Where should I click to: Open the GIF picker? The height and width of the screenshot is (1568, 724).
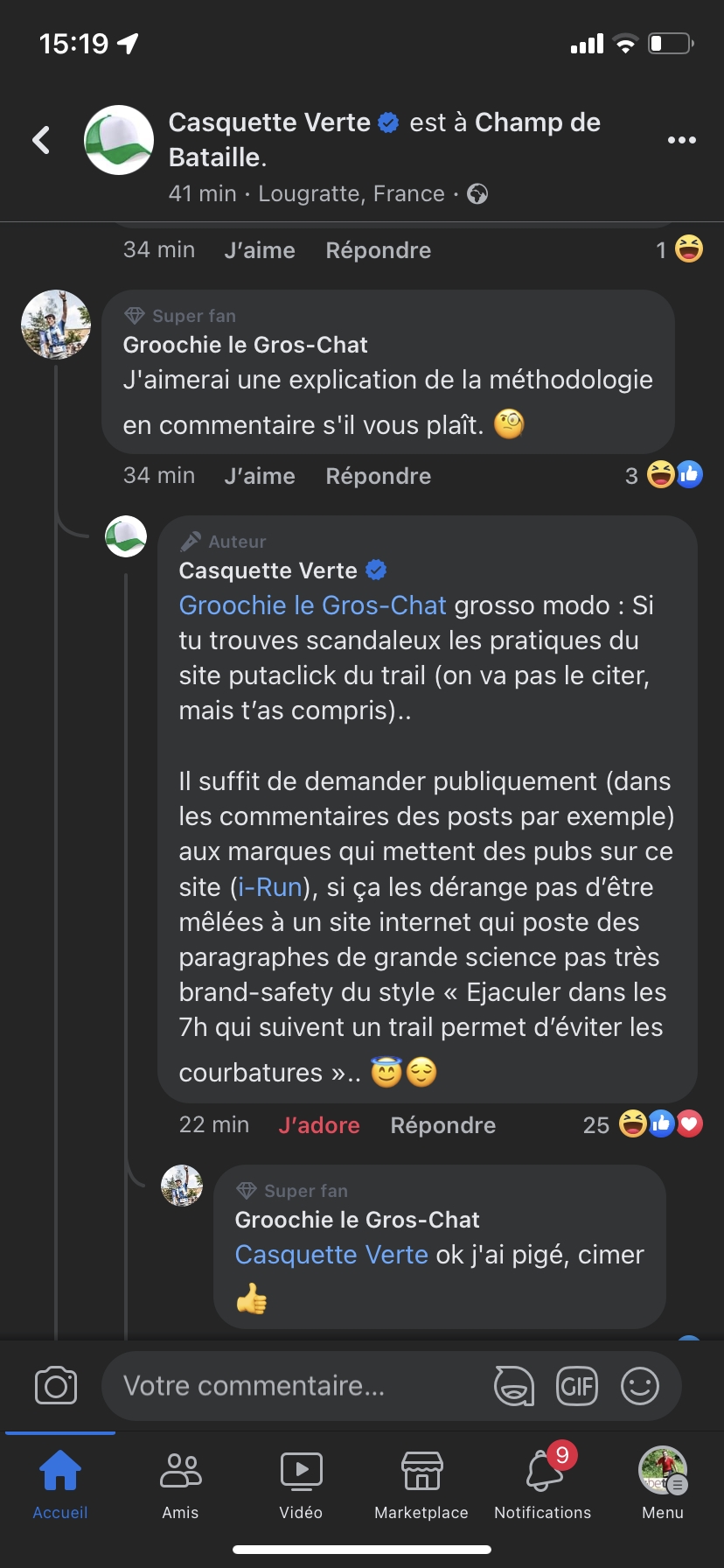click(577, 1386)
